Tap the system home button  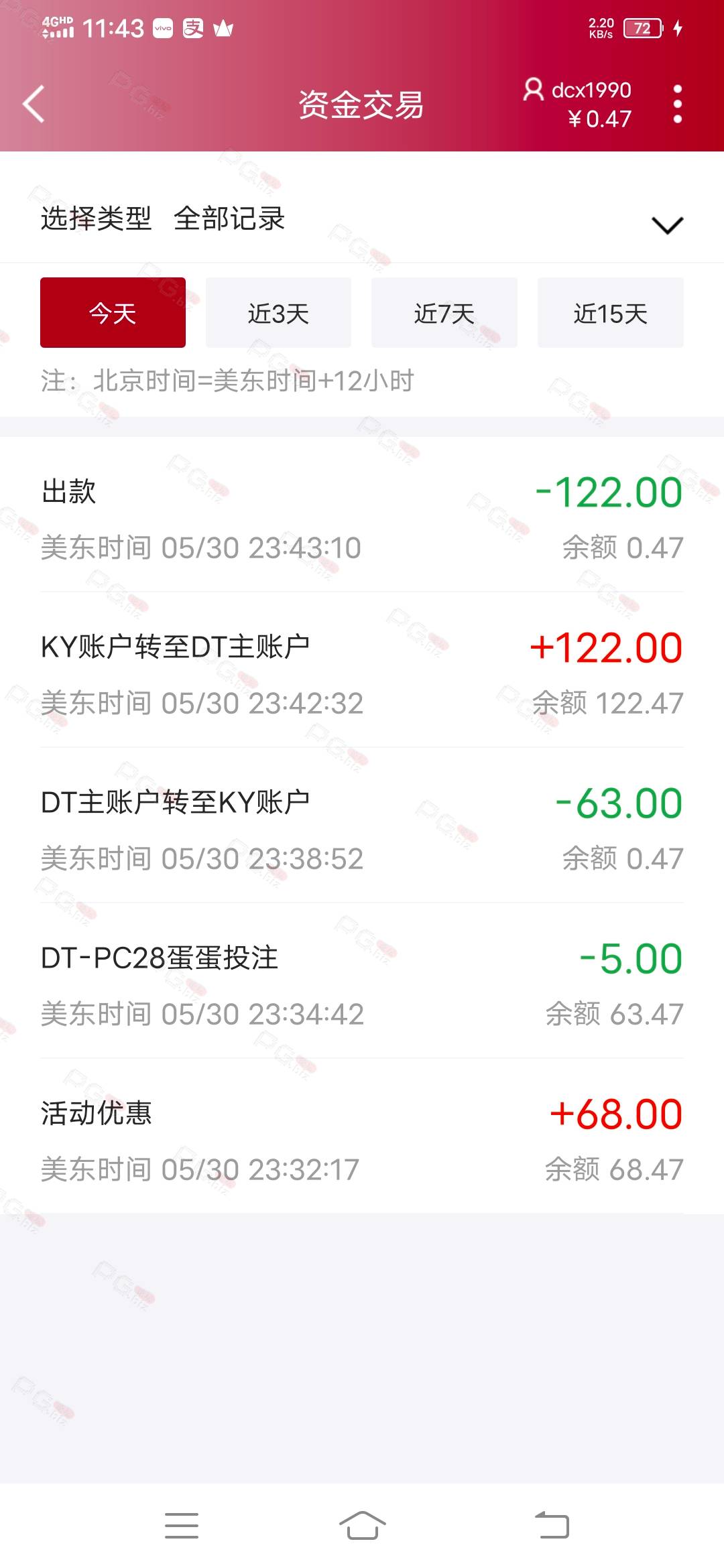point(362,1526)
